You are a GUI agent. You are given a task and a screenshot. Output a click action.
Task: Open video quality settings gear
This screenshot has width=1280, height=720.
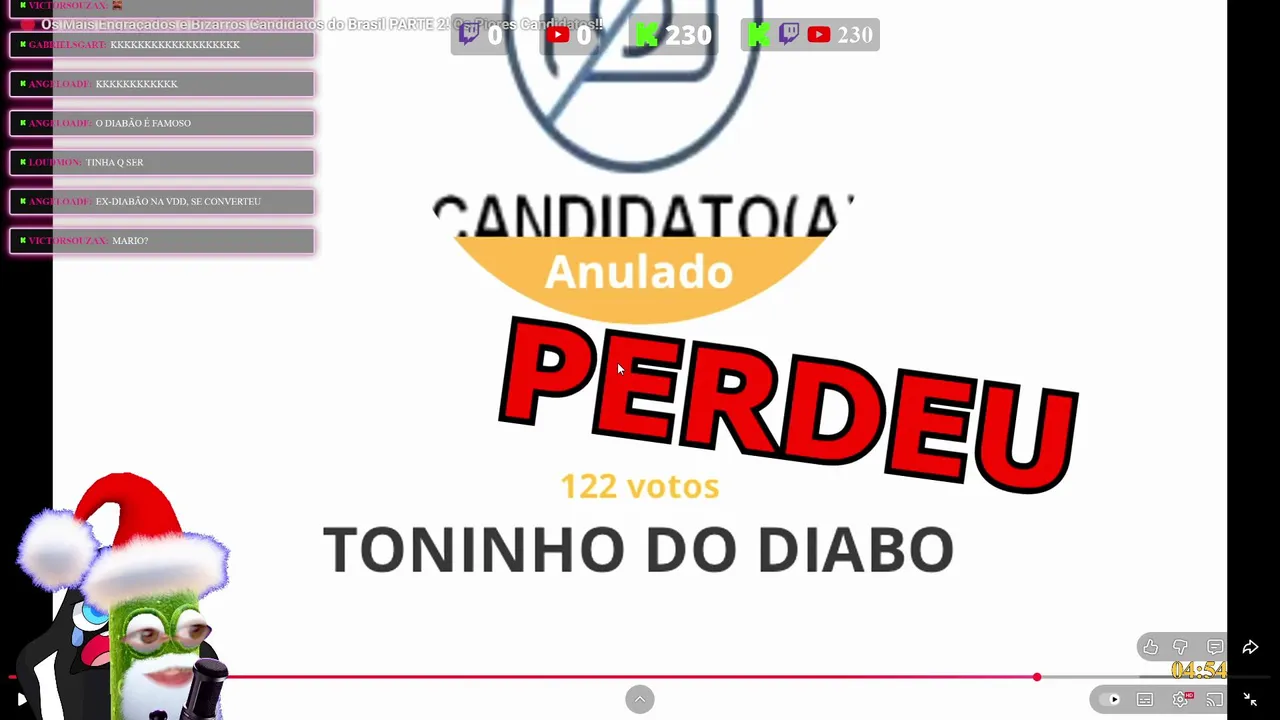click(1180, 699)
